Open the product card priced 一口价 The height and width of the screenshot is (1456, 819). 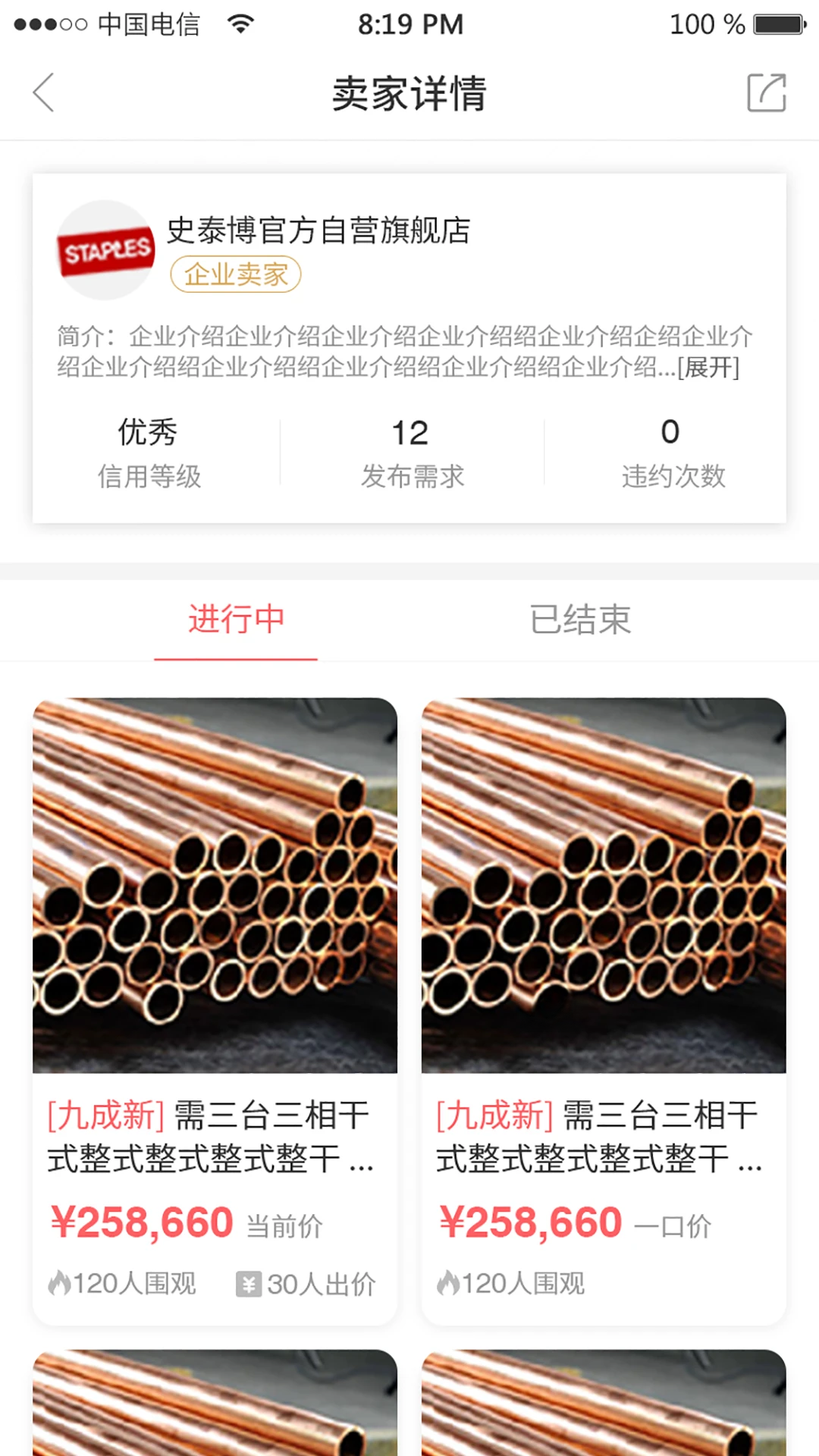(604, 1011)
